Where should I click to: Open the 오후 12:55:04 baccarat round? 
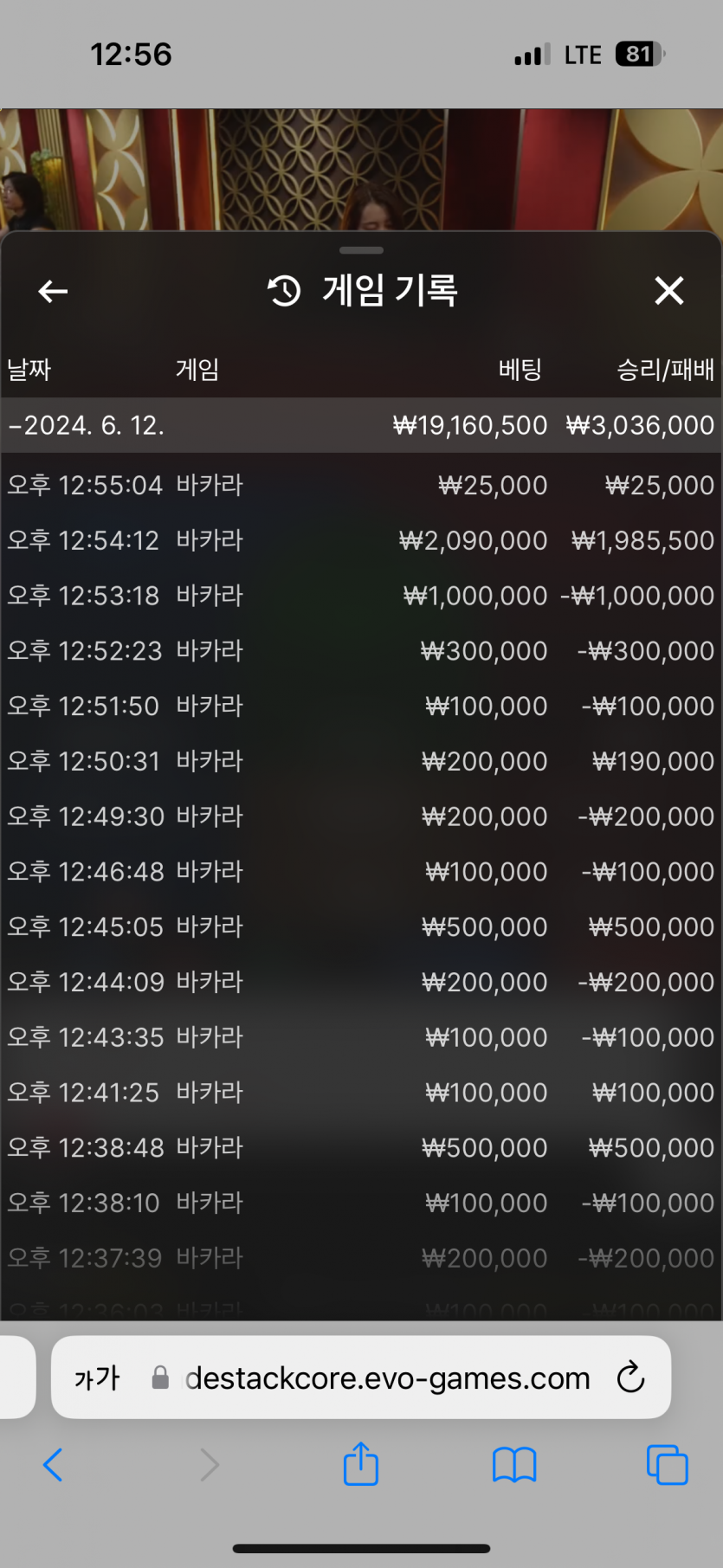tap(360, 485)
